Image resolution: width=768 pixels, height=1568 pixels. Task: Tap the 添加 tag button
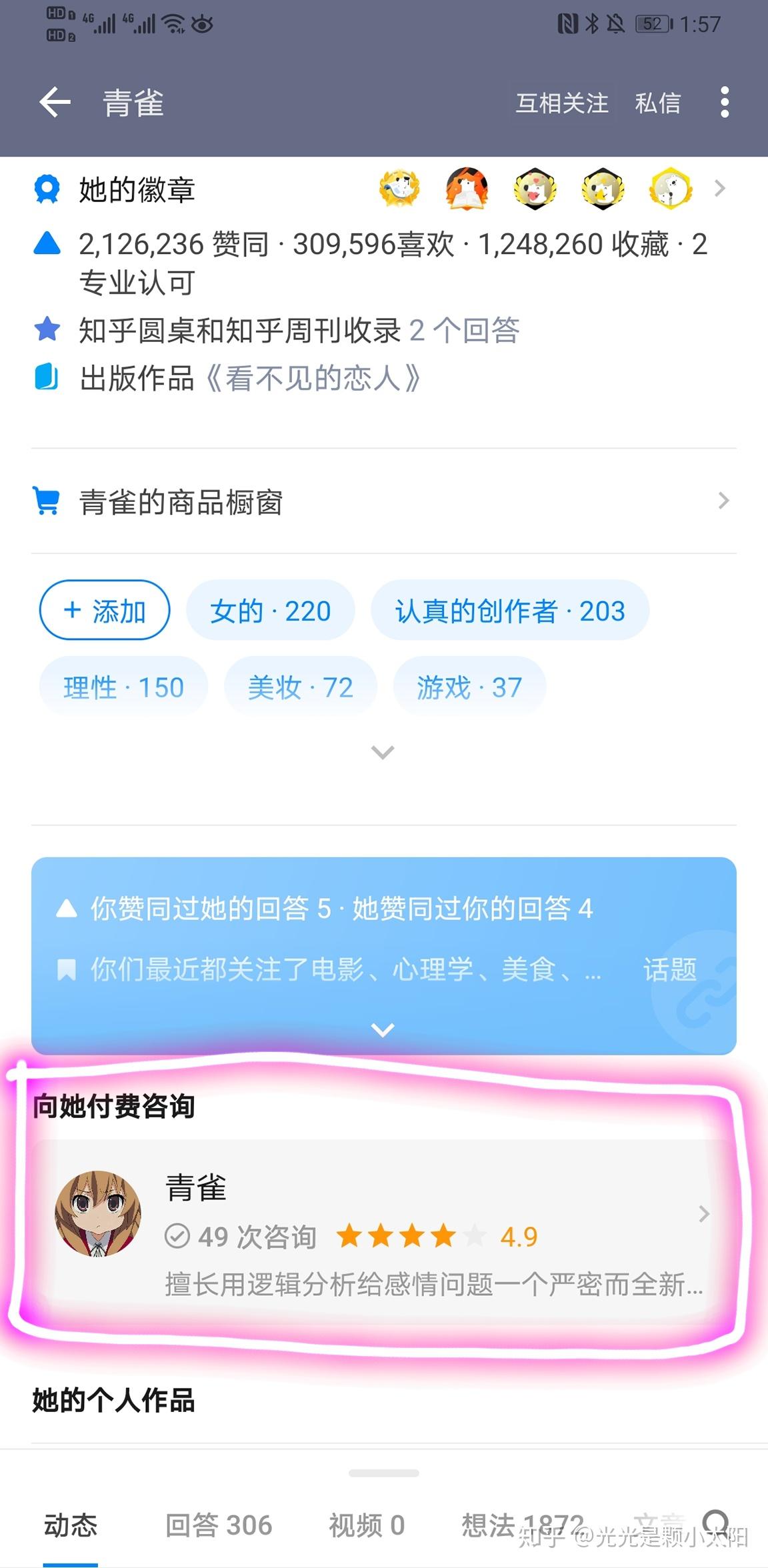pyautogui.click(x=105, y=610)
